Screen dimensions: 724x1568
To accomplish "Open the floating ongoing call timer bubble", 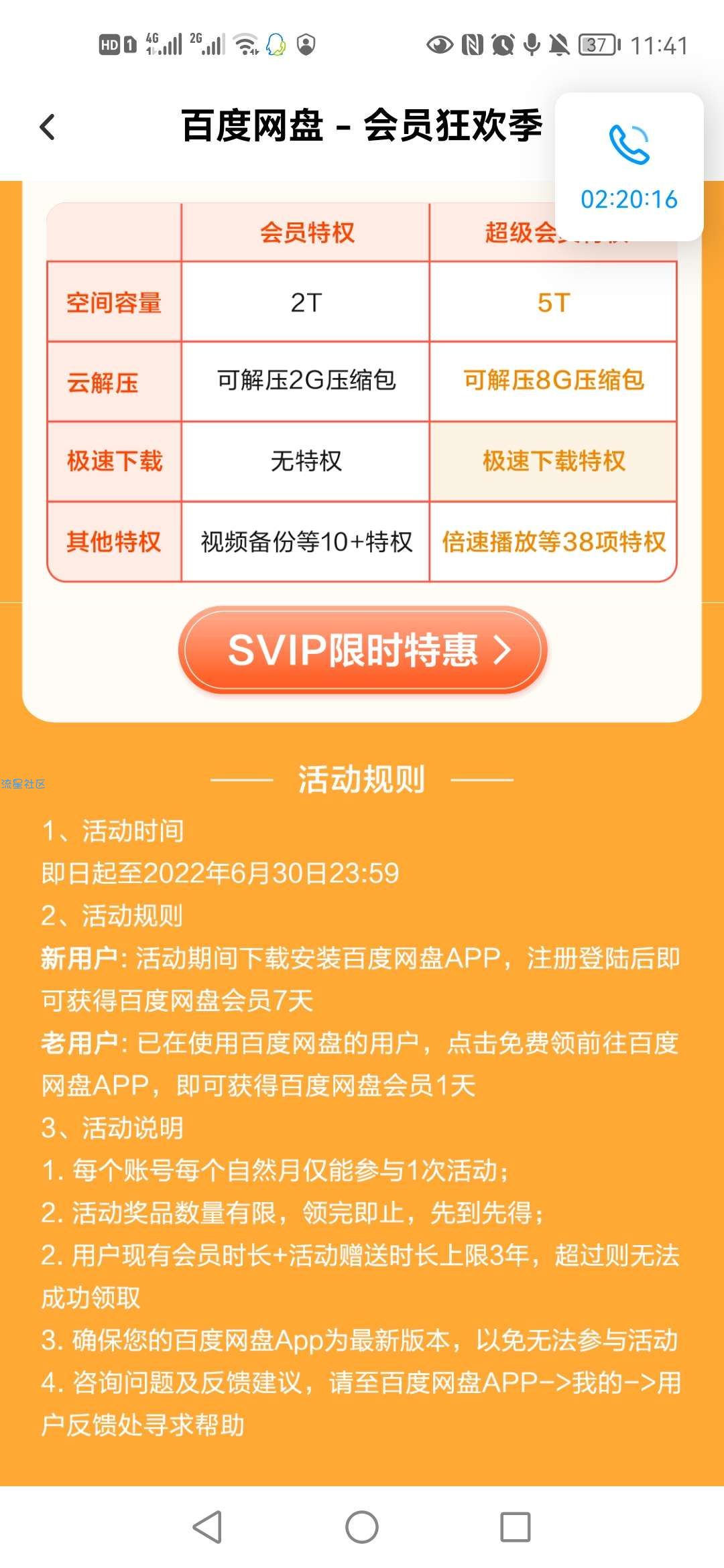I will [629, 167].
